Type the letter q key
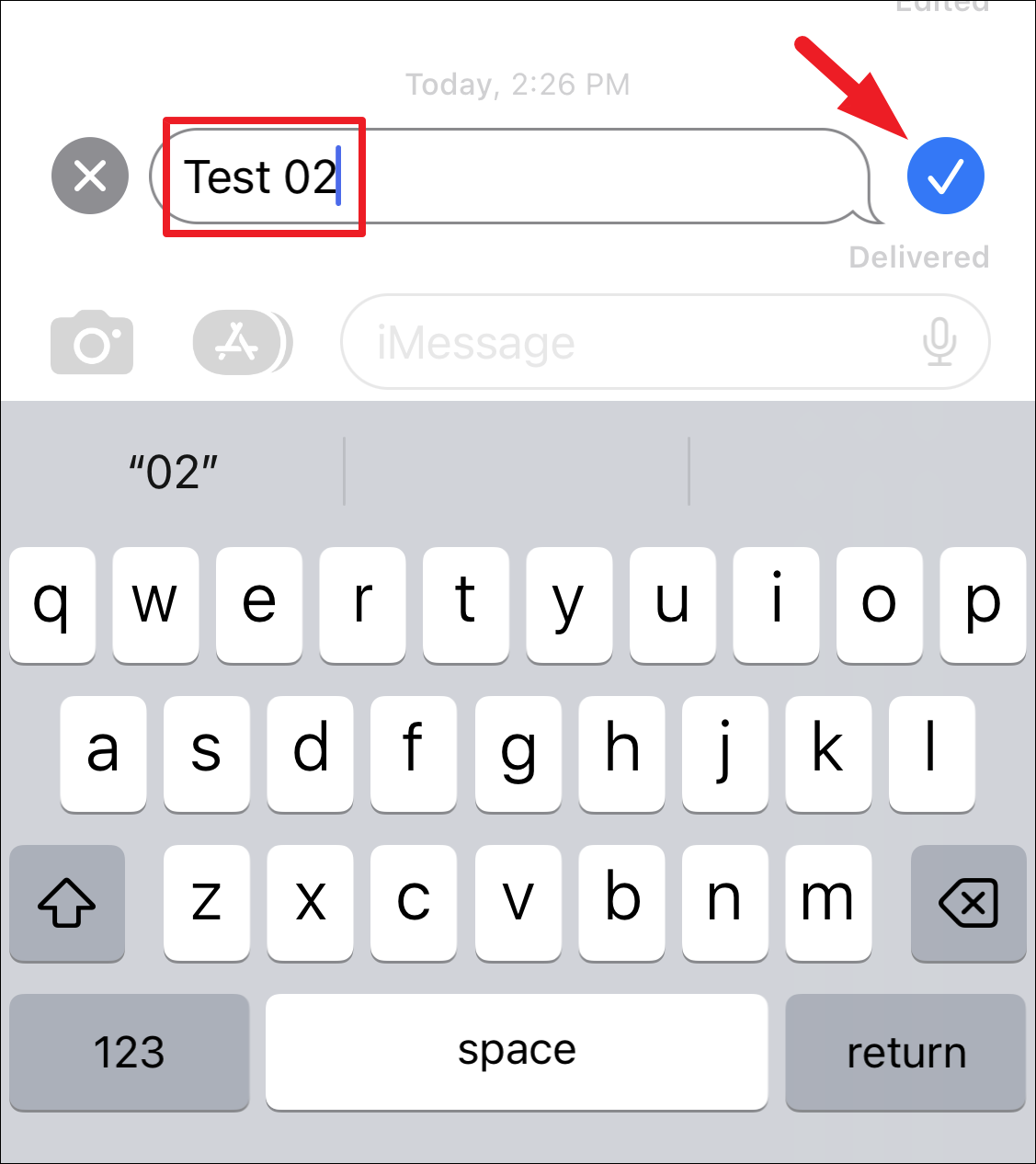The width and height of the screenshot is (1036, 1164). (x=52, y=604)
